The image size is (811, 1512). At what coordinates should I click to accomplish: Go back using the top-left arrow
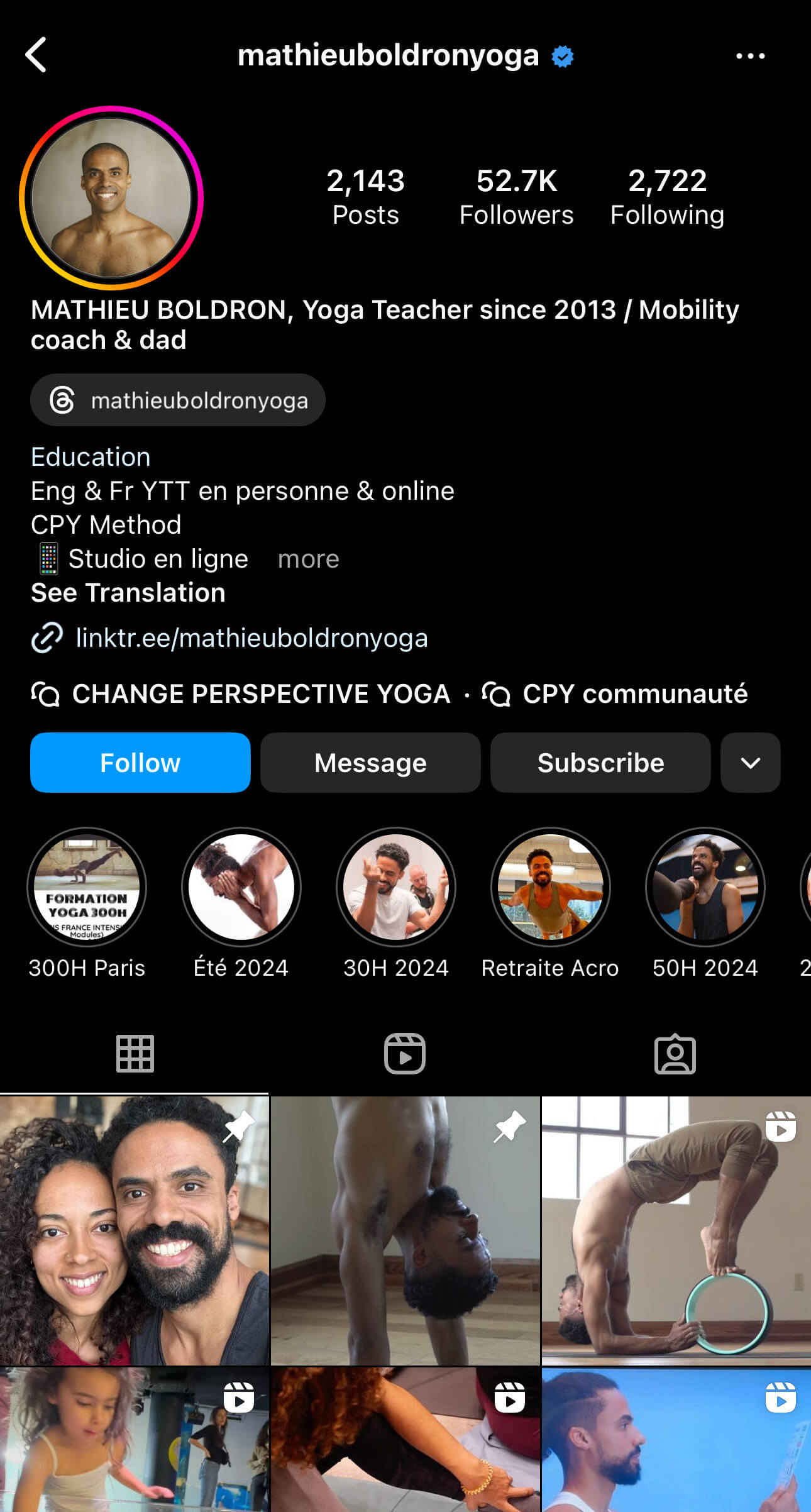(x=36, y=55)
